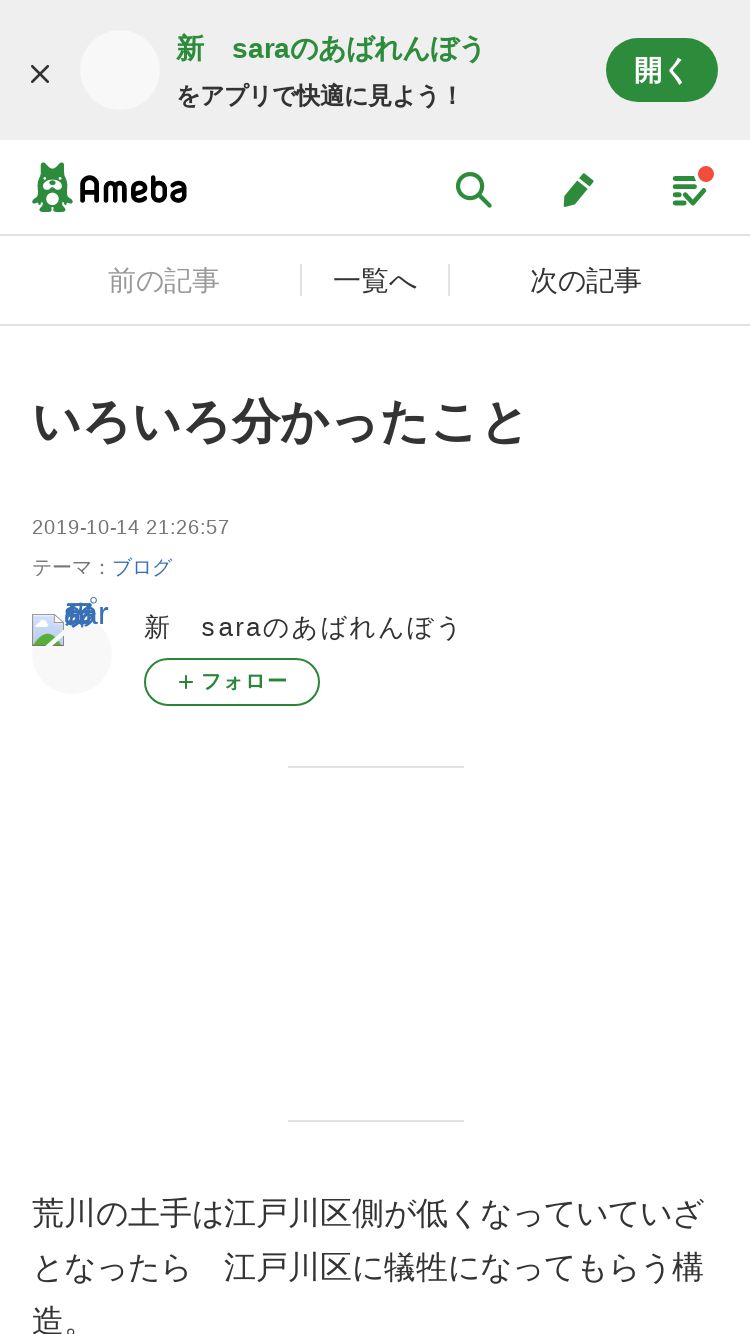Screen dimensions: 750x1334
Task: Go to 次の記事
Action: click(x=585, y=280)
